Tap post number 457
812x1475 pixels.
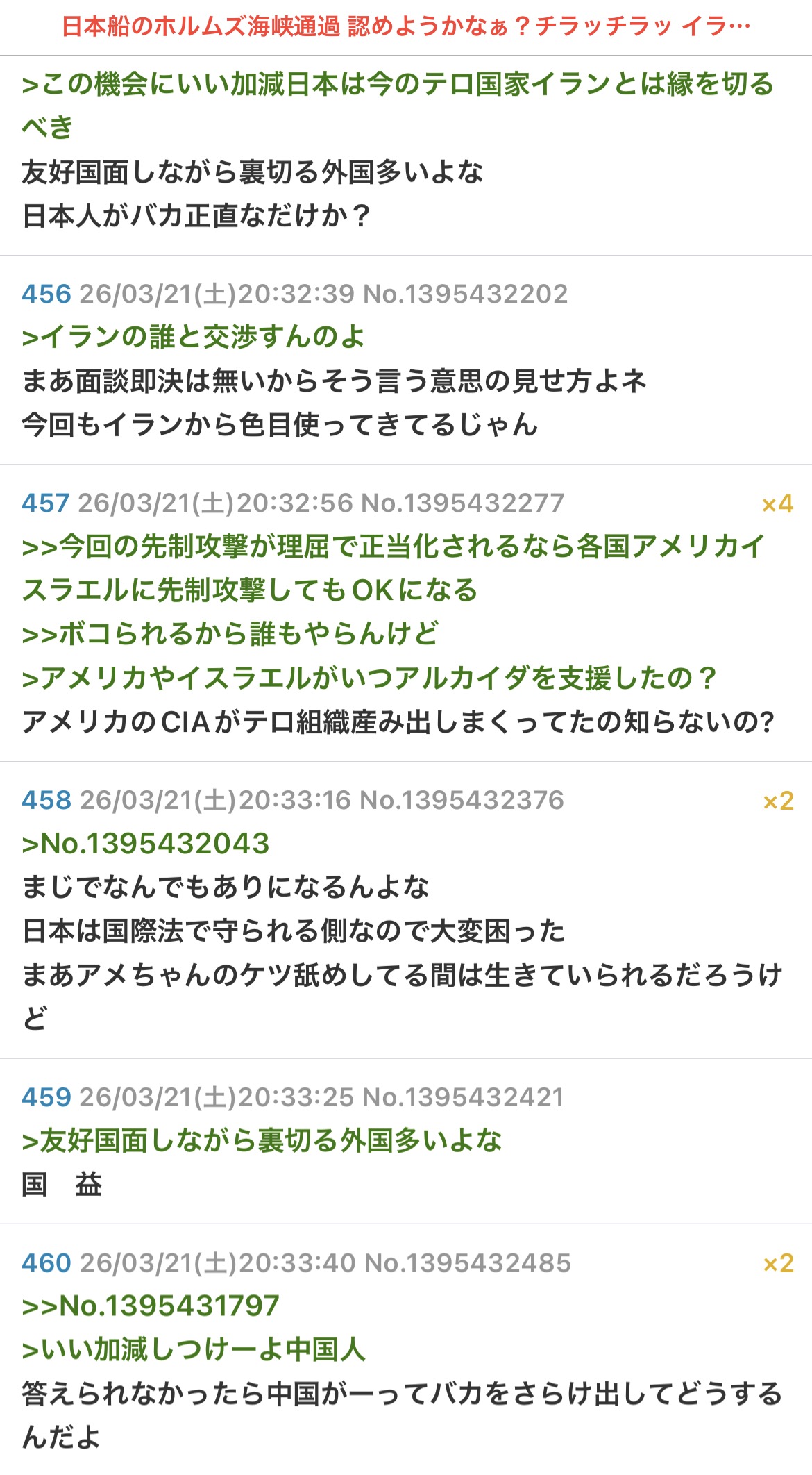[x=45, y=503]
